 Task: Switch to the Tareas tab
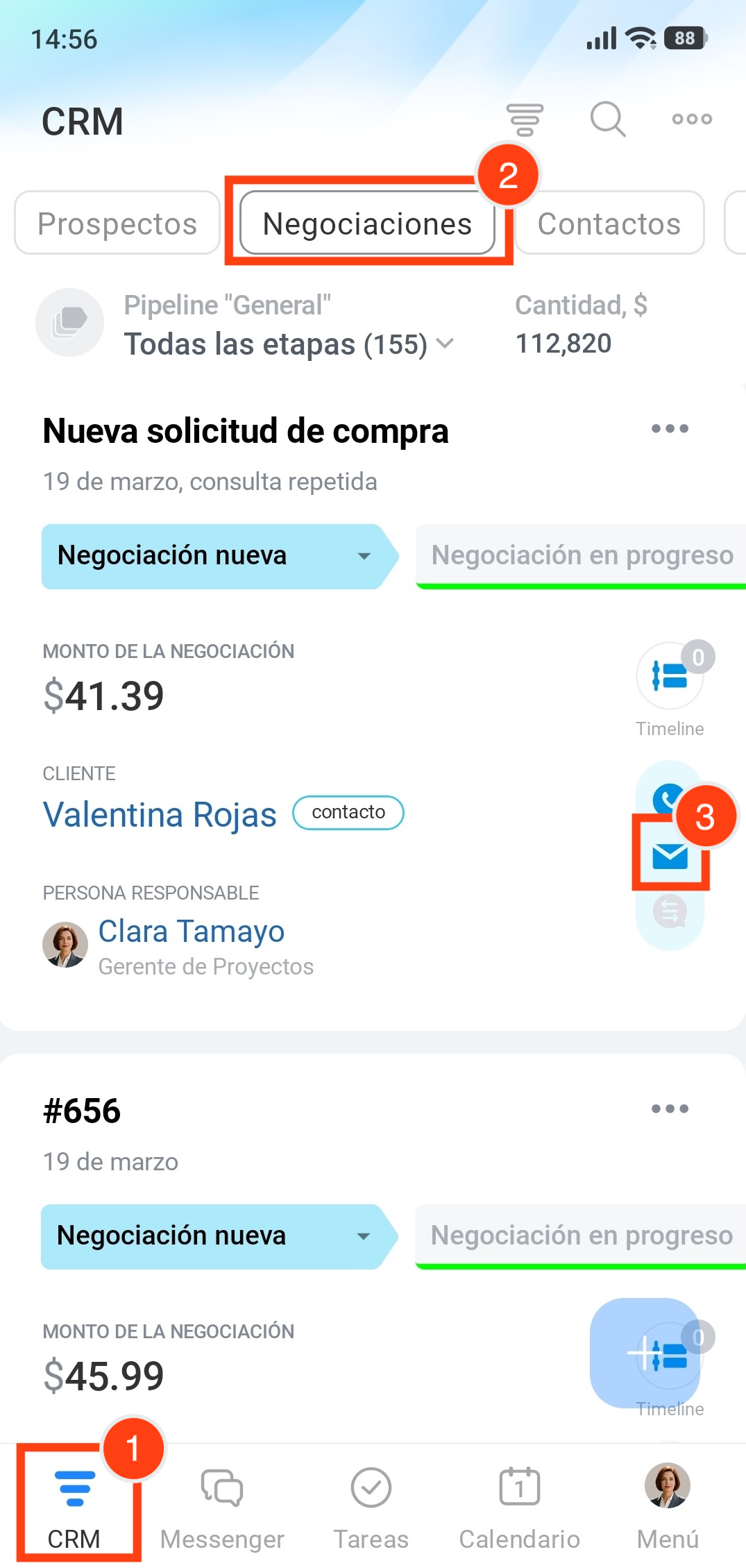[371, 1506]
